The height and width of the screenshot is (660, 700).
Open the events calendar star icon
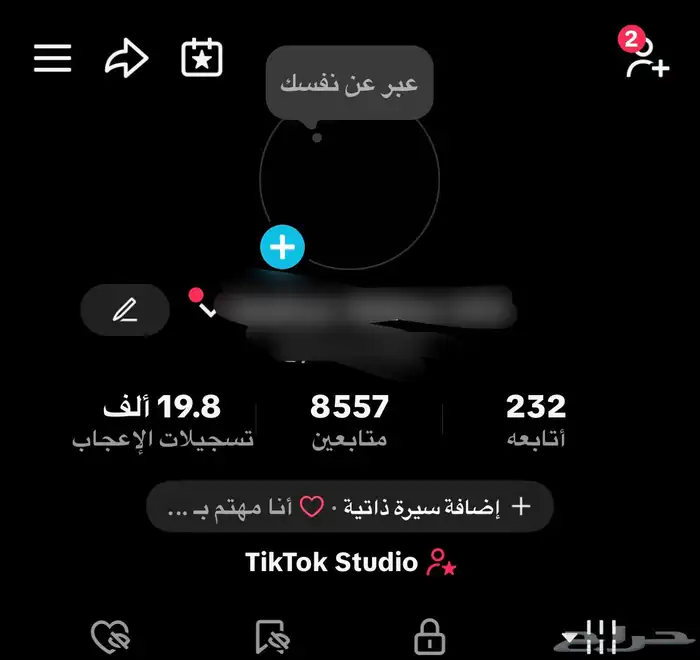pos(201,58)
